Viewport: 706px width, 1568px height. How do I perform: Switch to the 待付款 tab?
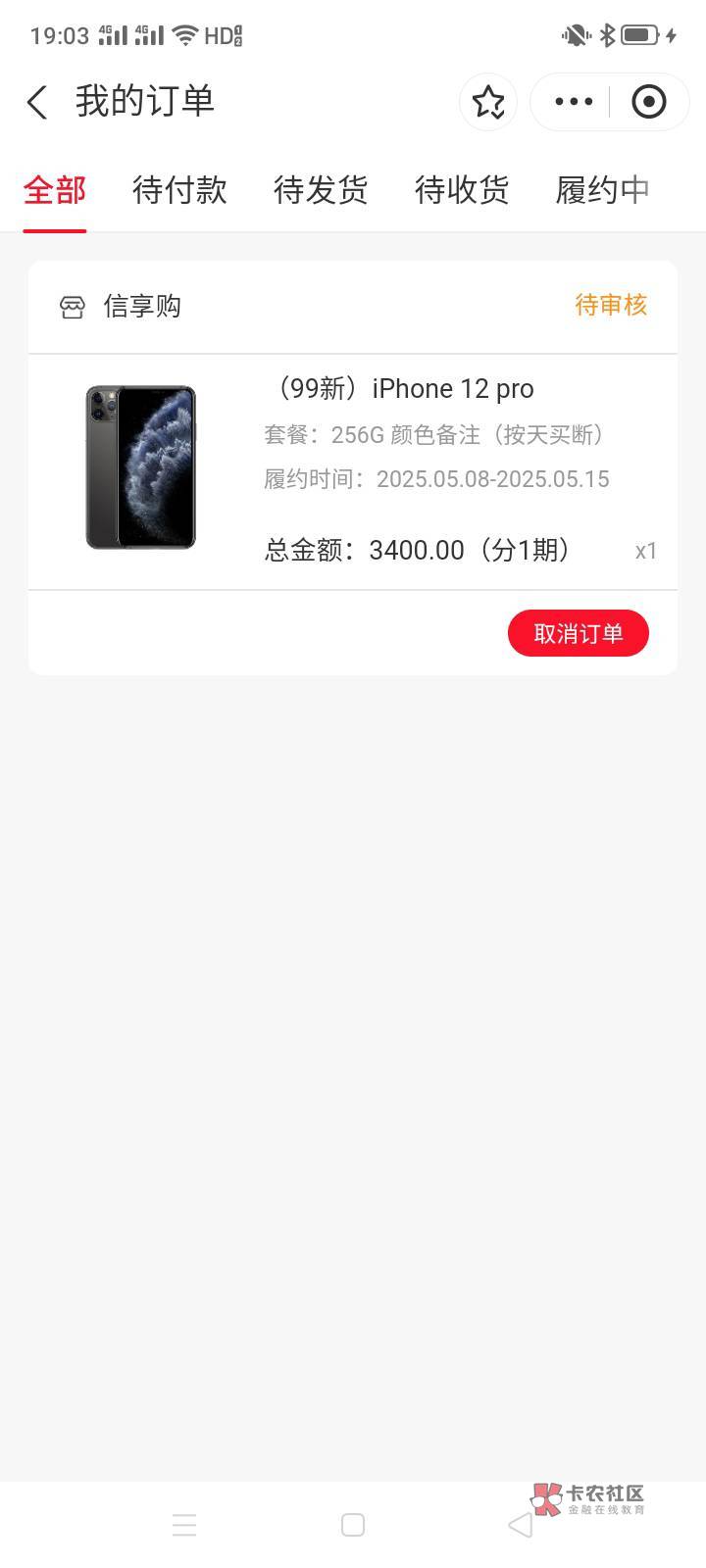click(179, 190)
